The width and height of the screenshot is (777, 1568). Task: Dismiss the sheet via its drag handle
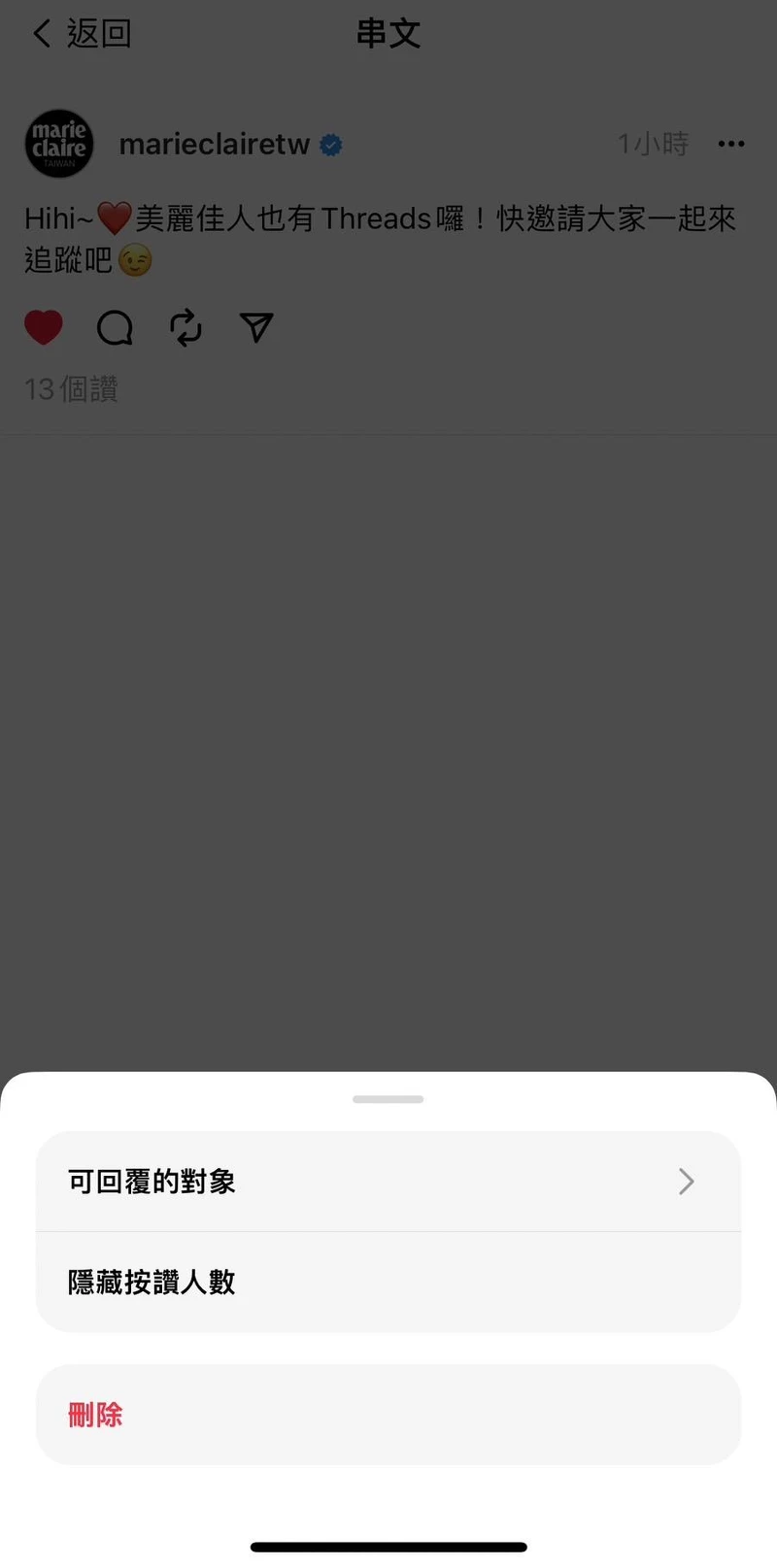[x=388, y=1099]
